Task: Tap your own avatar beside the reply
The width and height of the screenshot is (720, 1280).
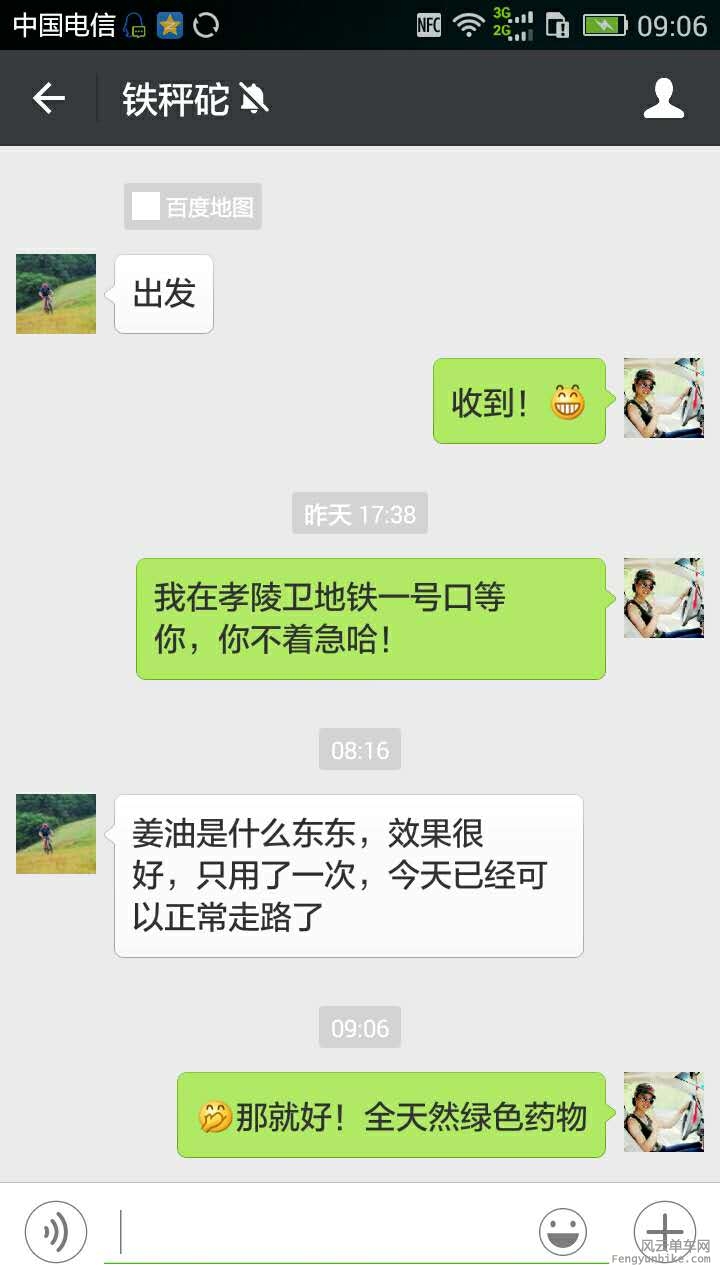Action: point(663,397)
